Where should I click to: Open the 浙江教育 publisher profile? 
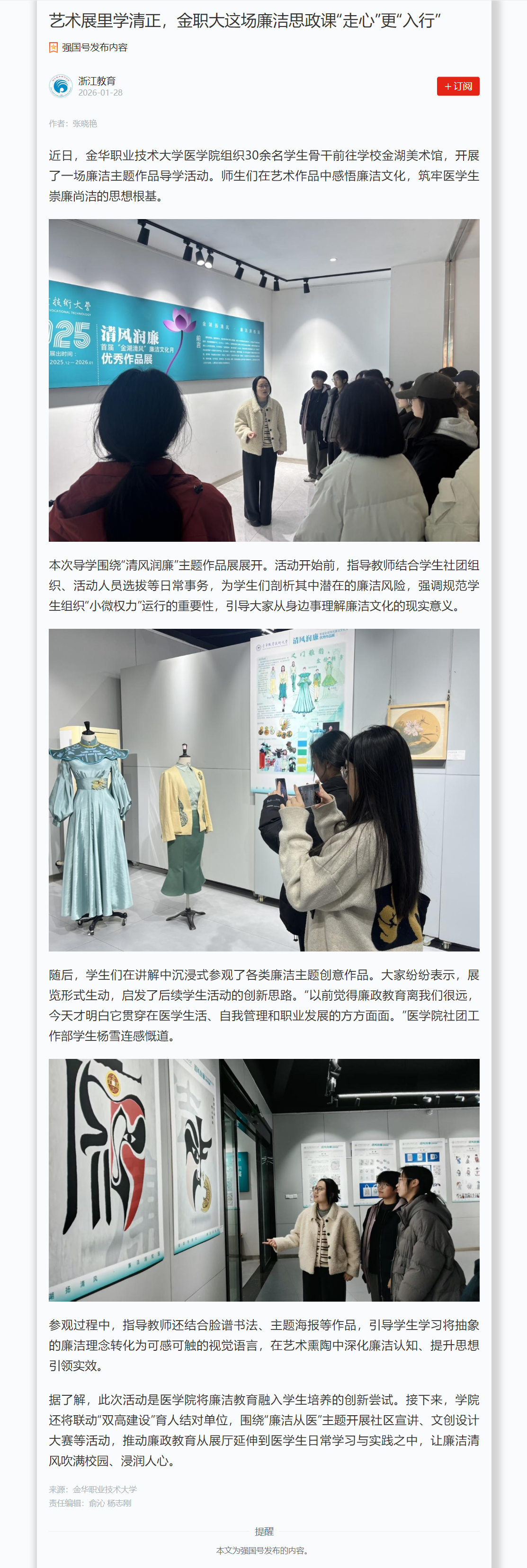[x=96, y=81]
